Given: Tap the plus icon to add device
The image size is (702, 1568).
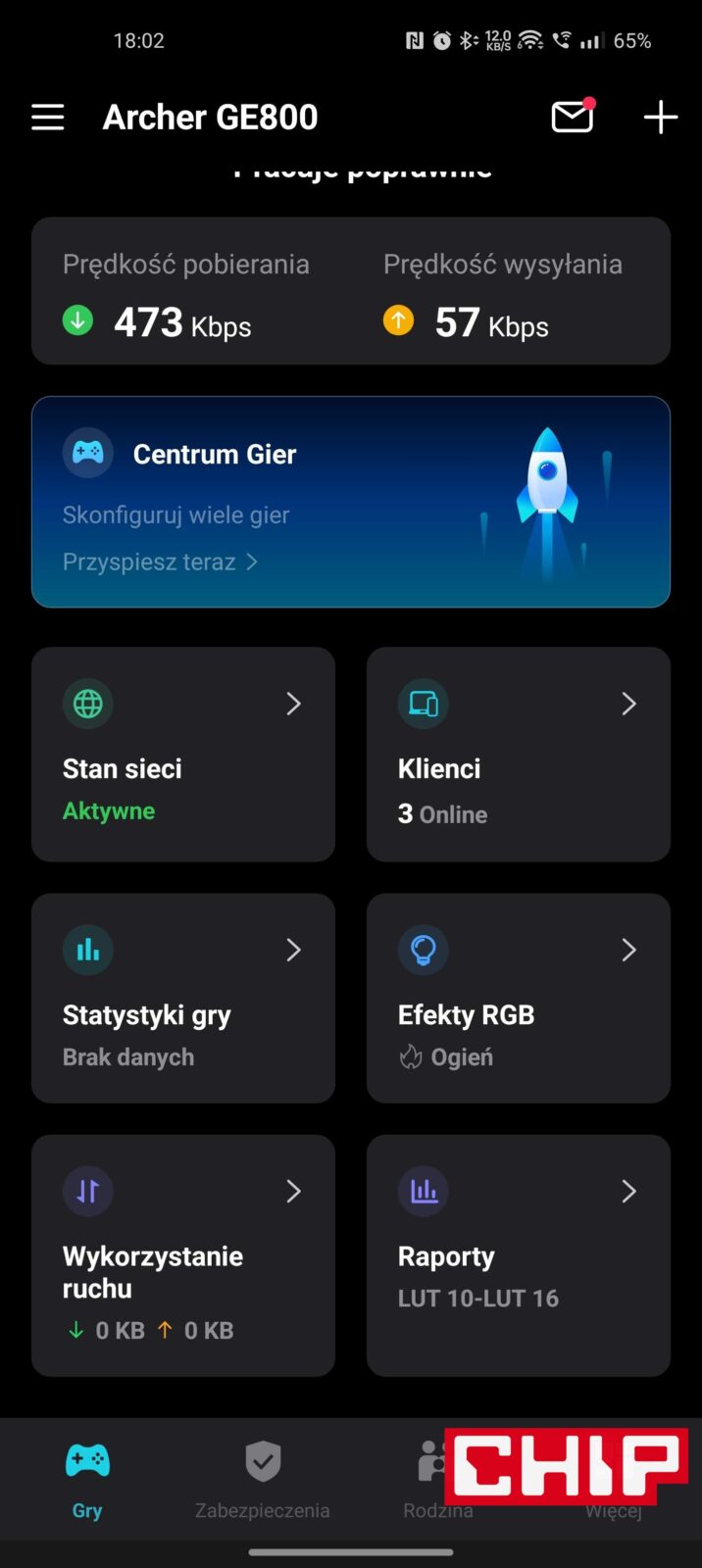Looking at the screenshot, I should pos(660,117).
